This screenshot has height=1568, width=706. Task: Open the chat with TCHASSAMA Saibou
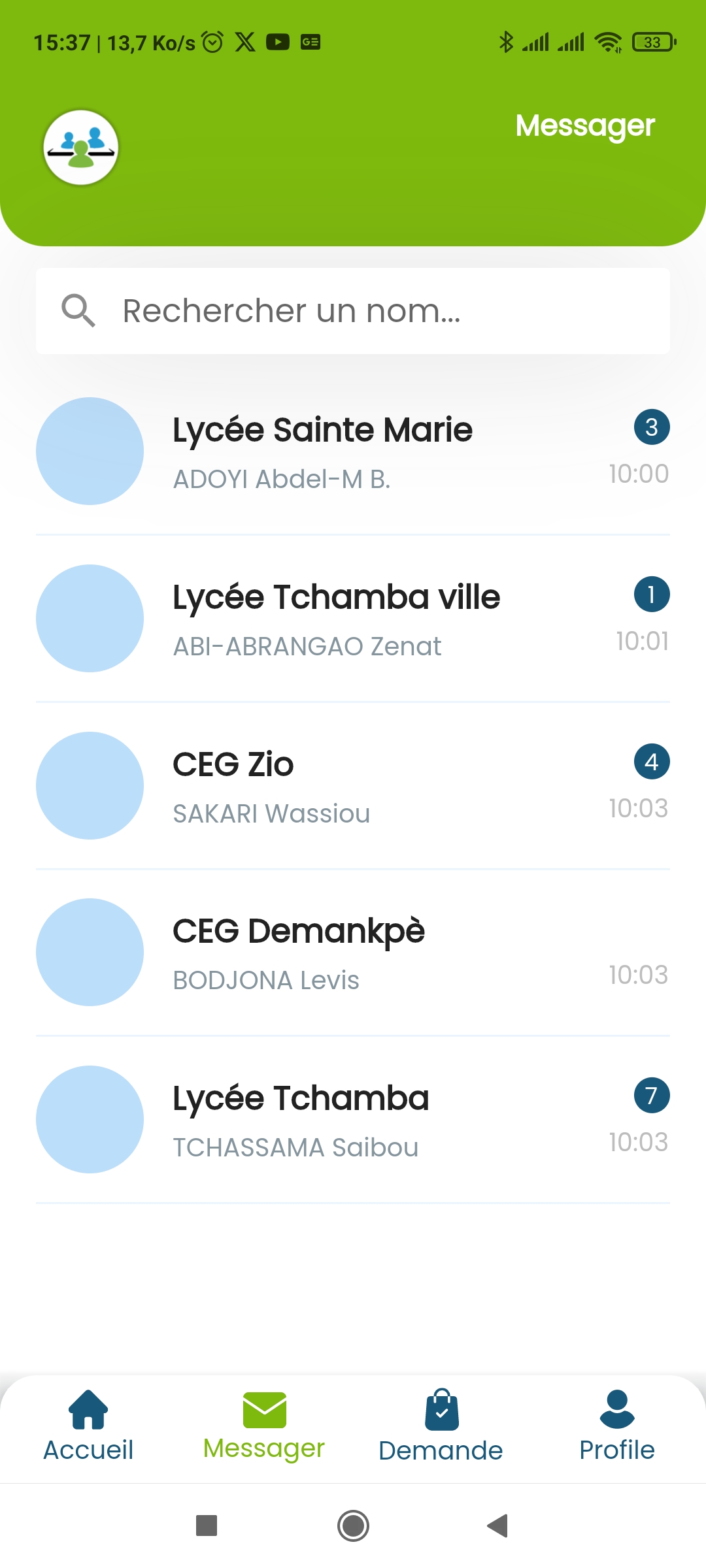pos(353,1120)
